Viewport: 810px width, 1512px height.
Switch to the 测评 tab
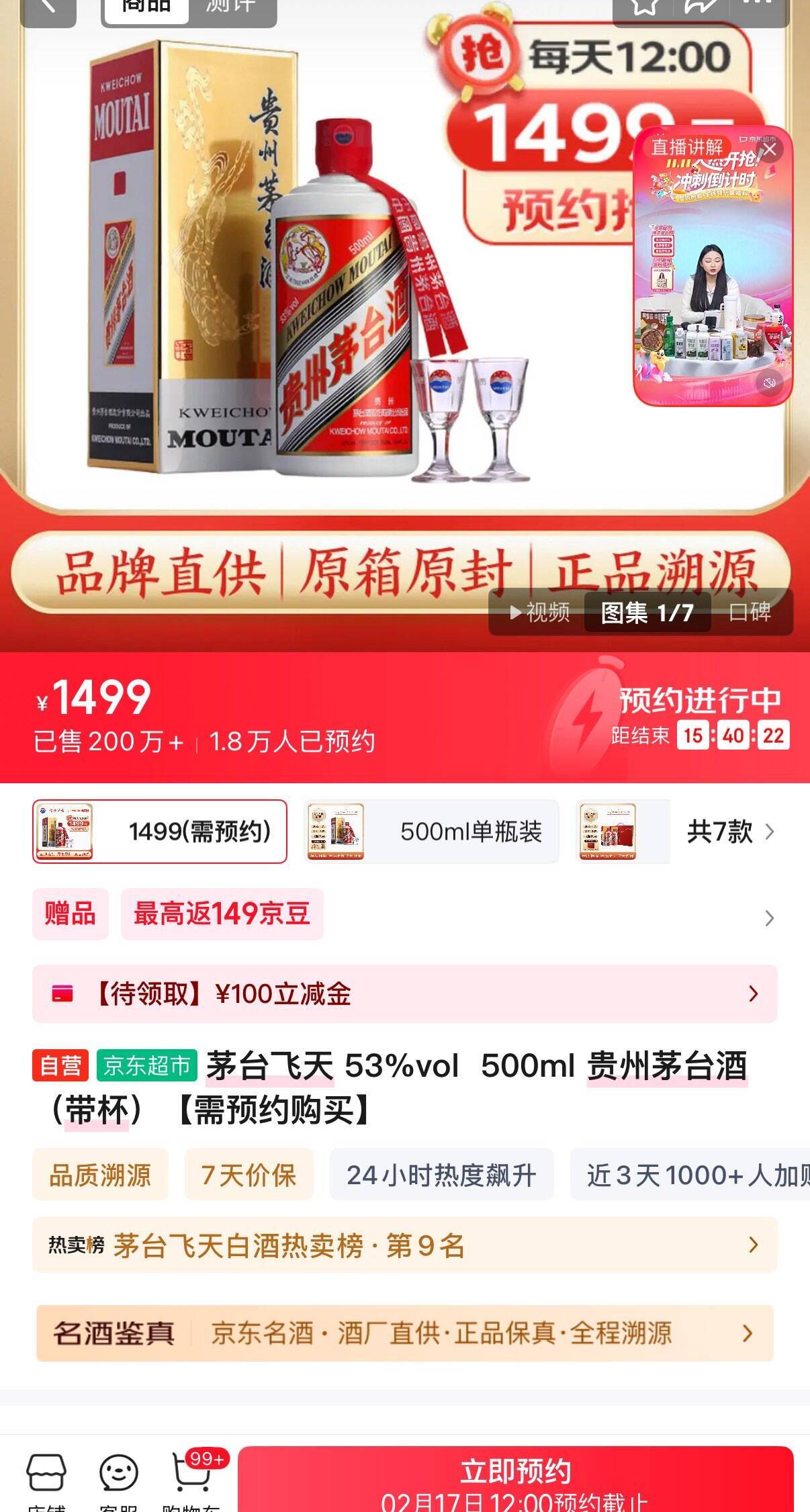(230, 8)
